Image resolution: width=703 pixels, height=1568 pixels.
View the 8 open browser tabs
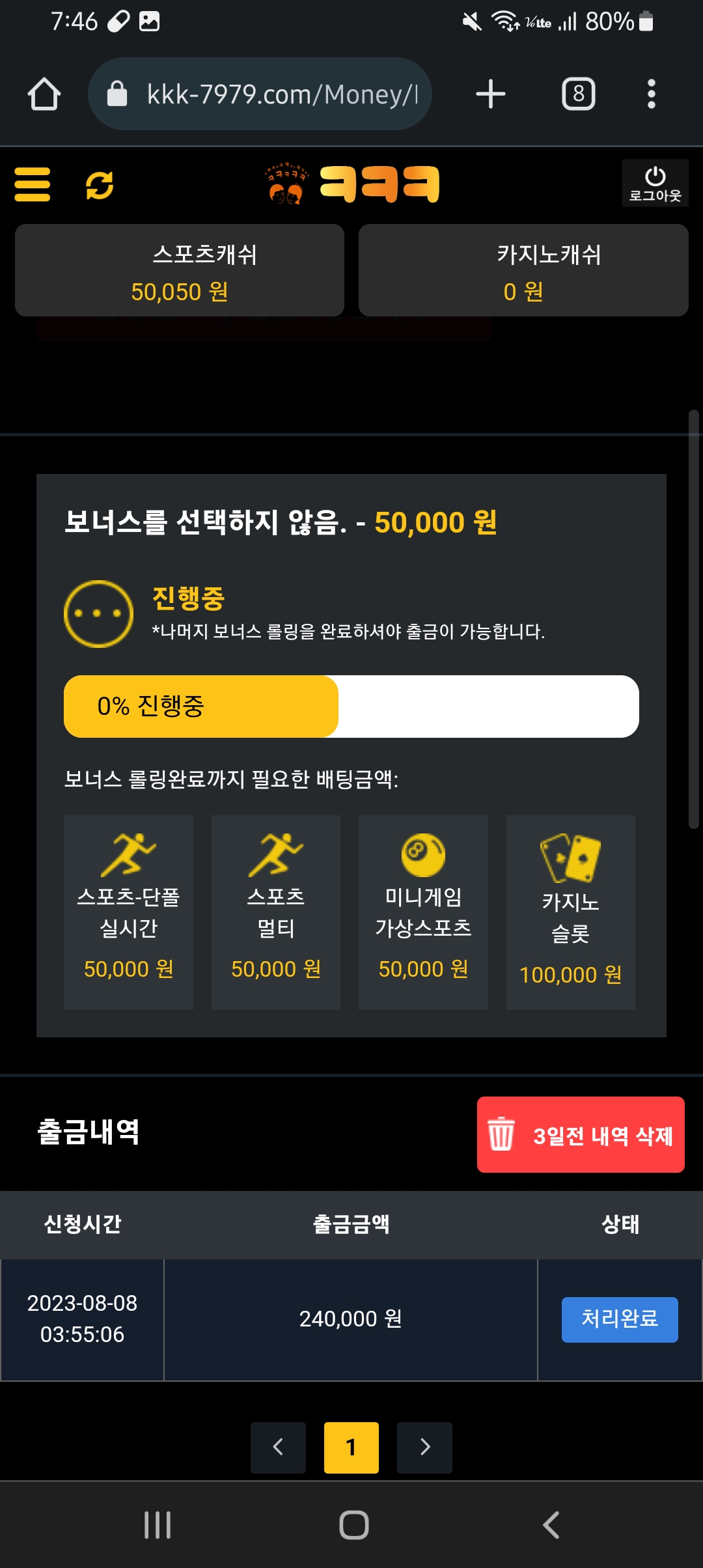point(579,94)
